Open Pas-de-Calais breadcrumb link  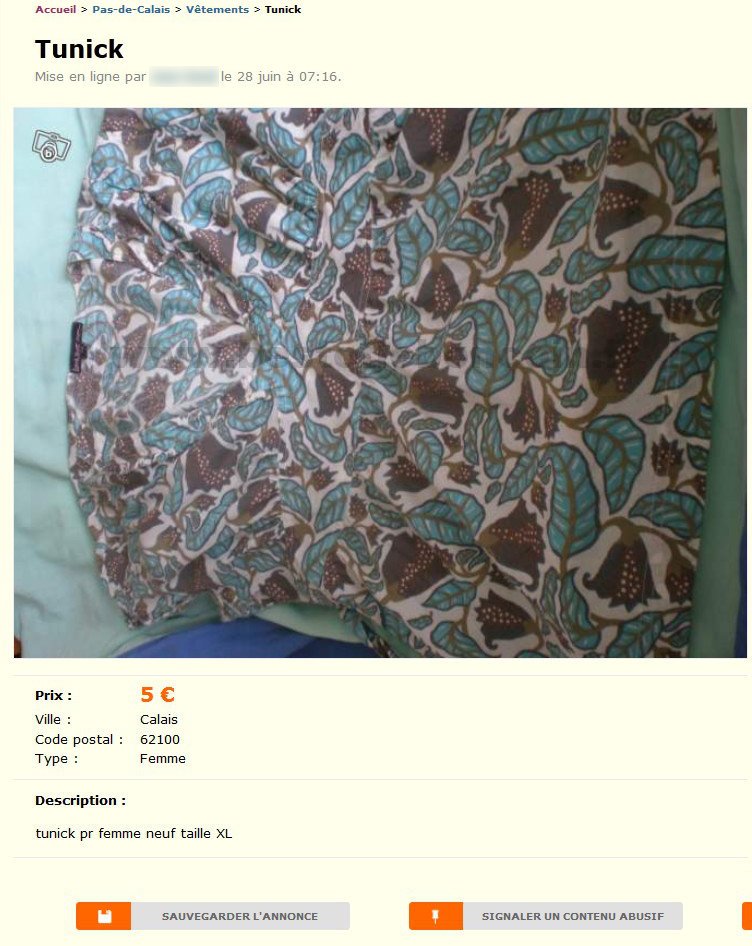point(131,9)
